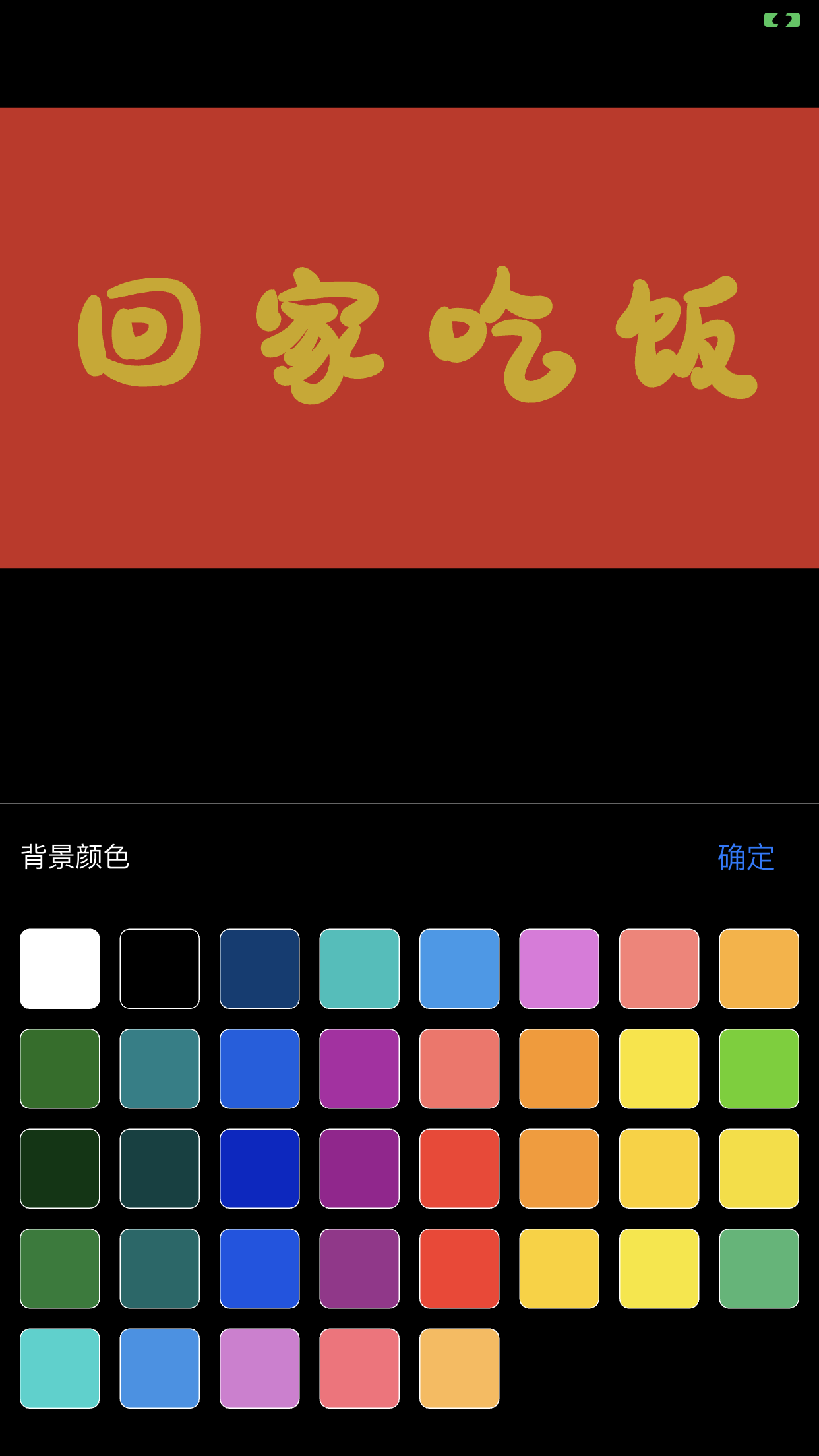Pick the navy blue swatch

point(260,969)
